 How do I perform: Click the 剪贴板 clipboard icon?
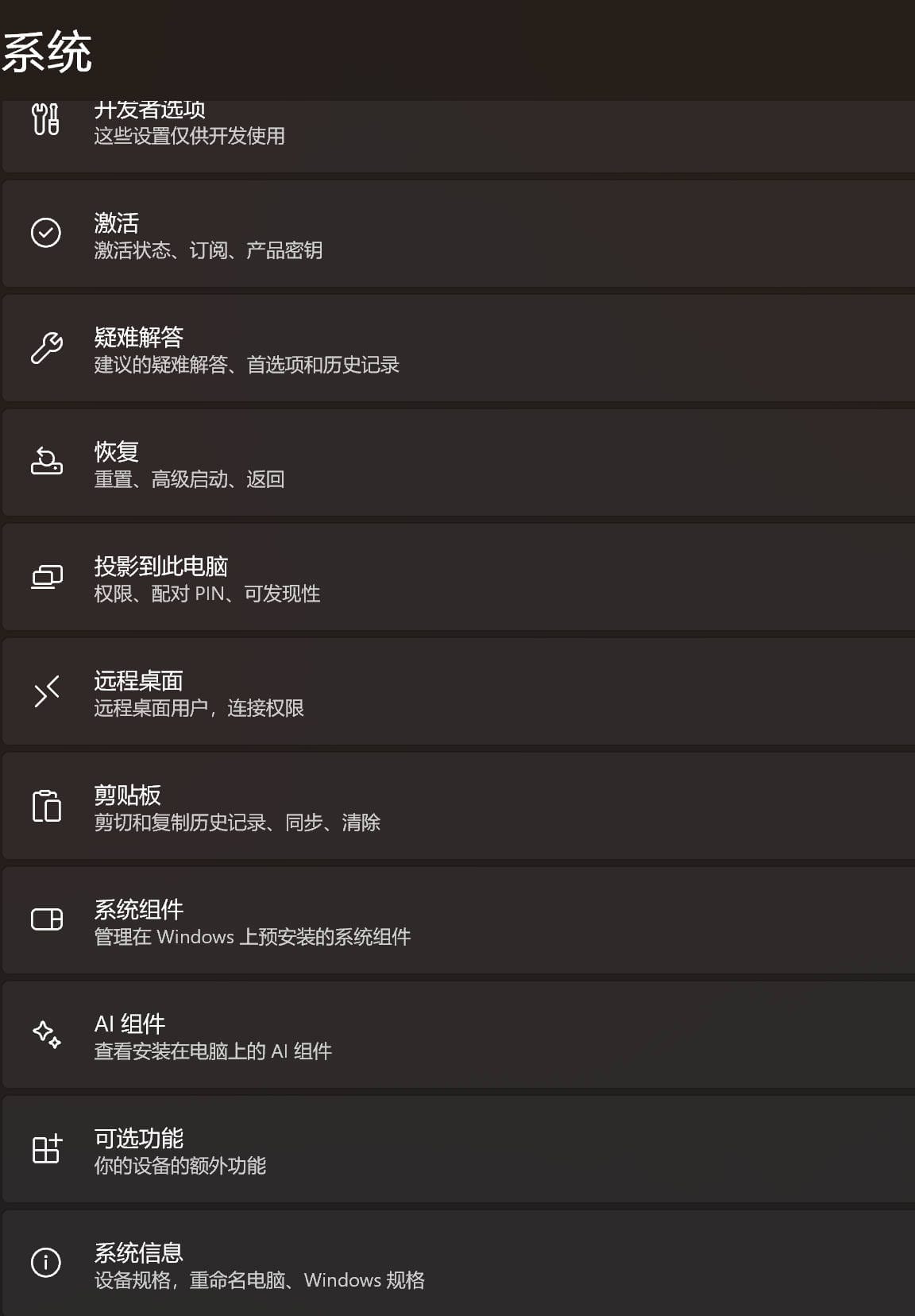coord(45,806)
